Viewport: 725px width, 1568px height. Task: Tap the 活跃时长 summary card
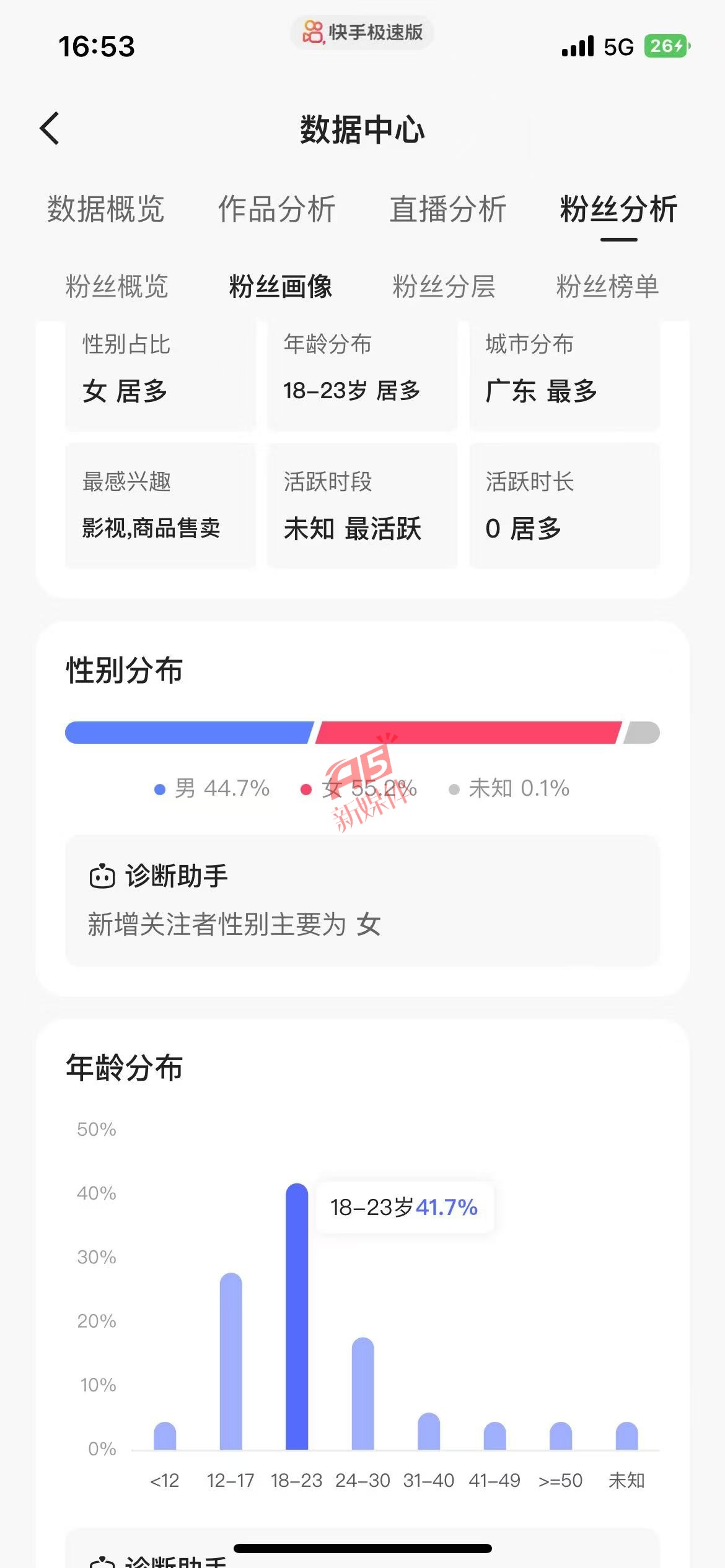pos(565,505)
